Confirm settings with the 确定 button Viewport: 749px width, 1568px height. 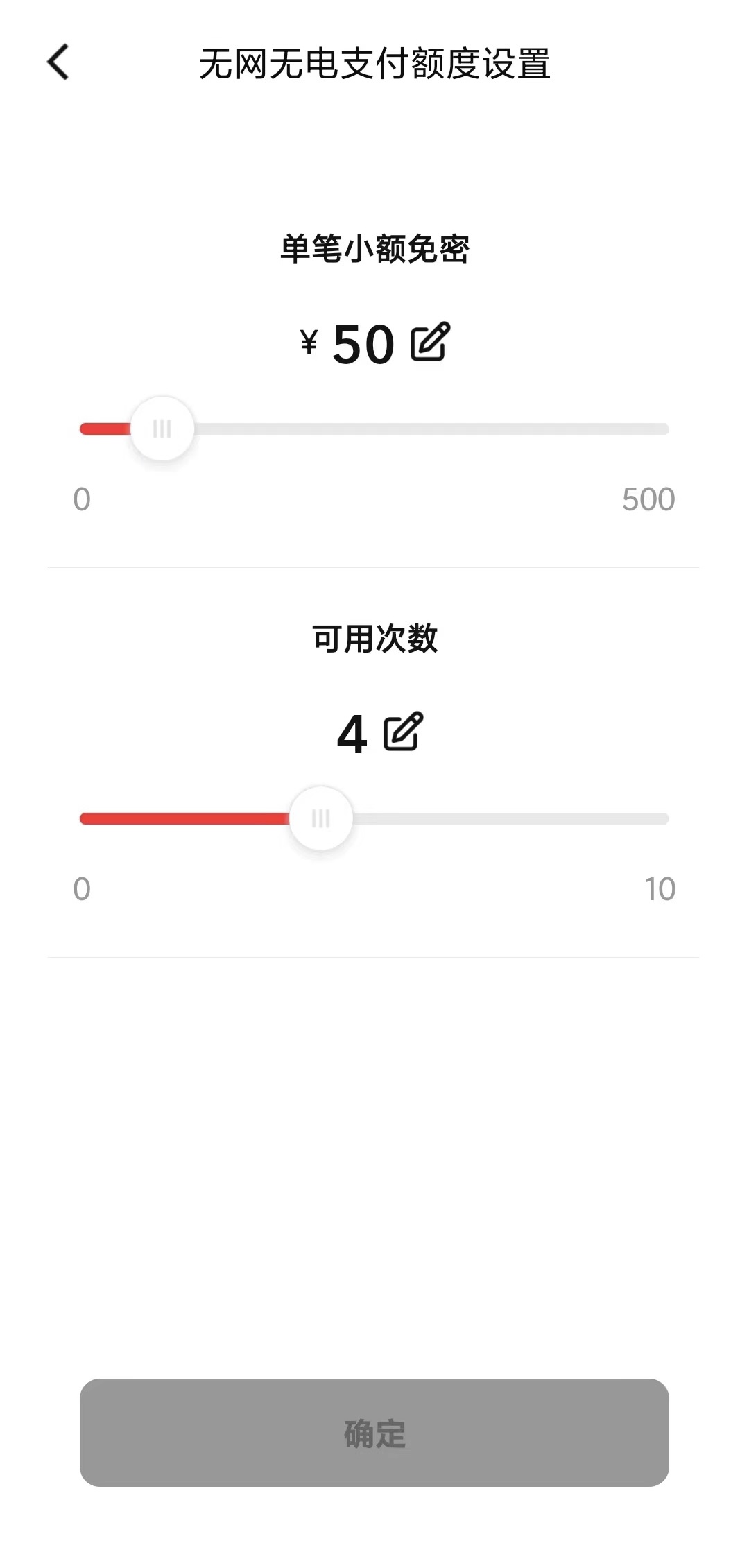[x=374, y=1432]
